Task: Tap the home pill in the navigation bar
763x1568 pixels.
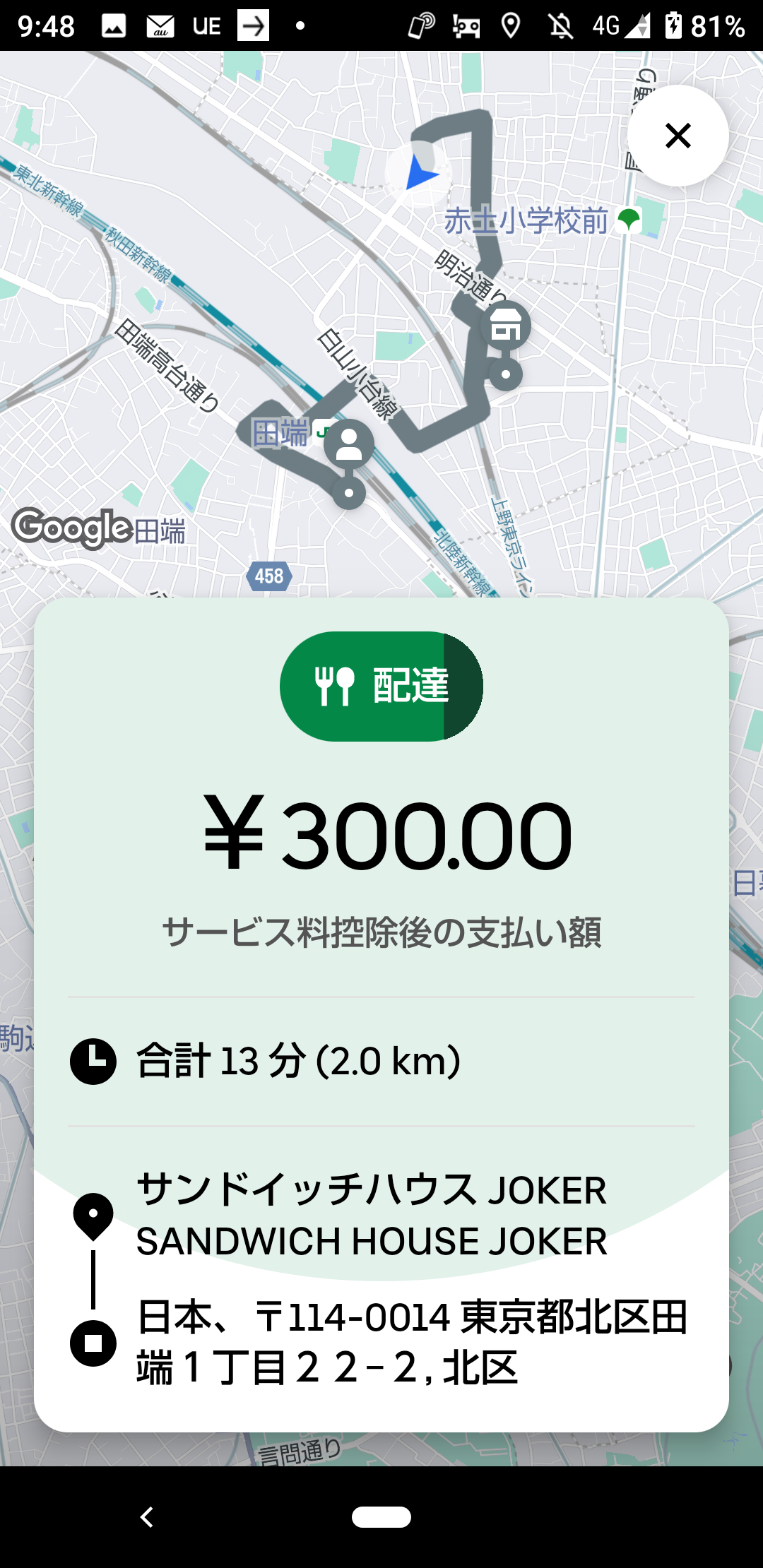Action: point(381,1516)
